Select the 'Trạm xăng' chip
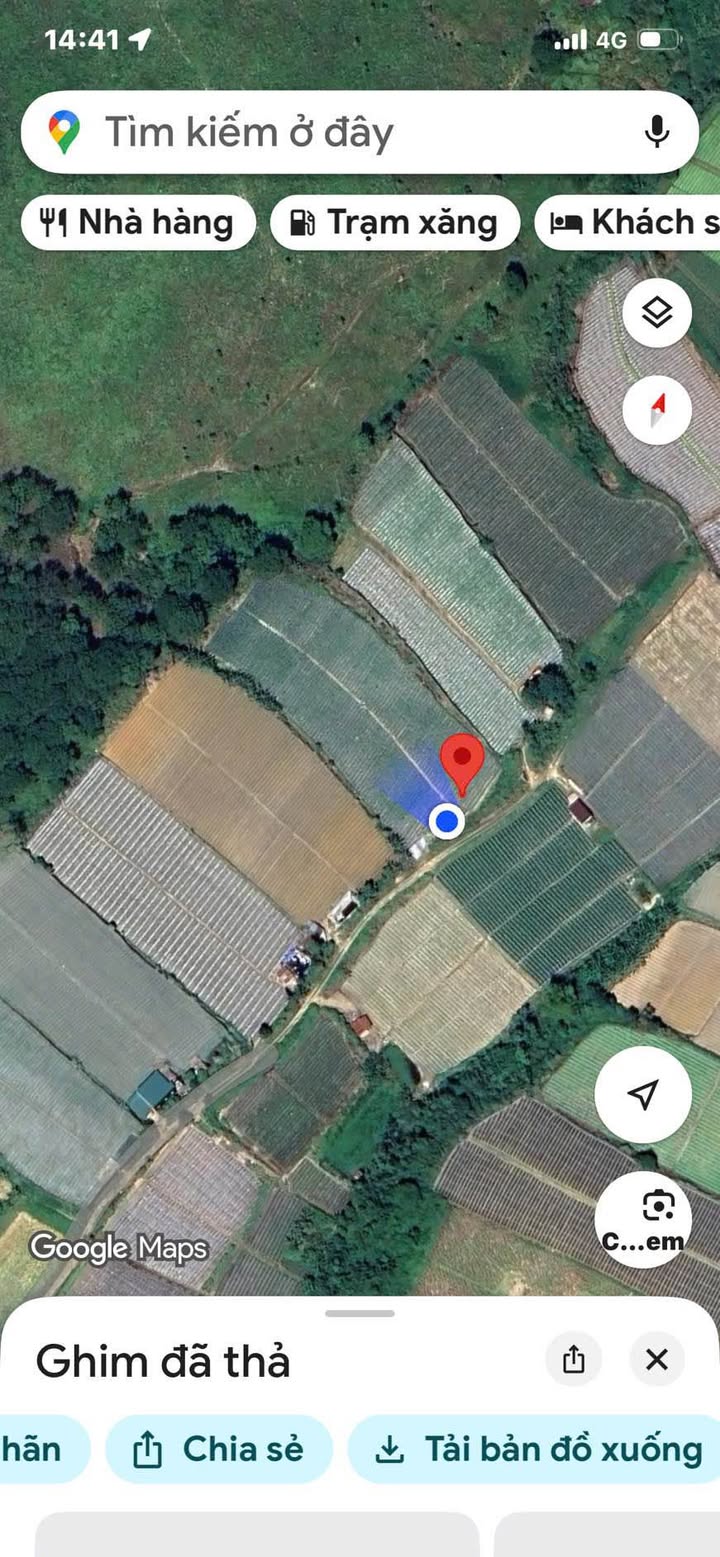 pyautogui.click(x=395, y=222)
